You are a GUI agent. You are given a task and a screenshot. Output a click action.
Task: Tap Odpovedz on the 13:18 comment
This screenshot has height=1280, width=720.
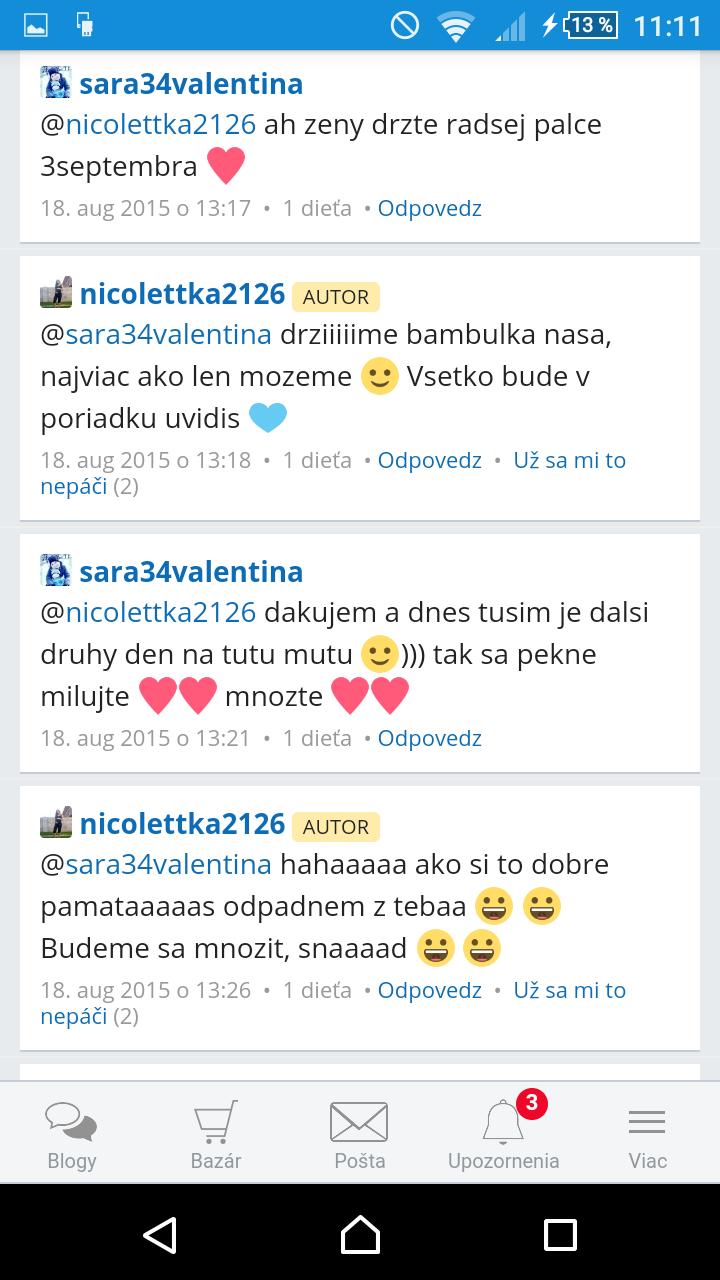pyautogui.click(x=429, y=461)
